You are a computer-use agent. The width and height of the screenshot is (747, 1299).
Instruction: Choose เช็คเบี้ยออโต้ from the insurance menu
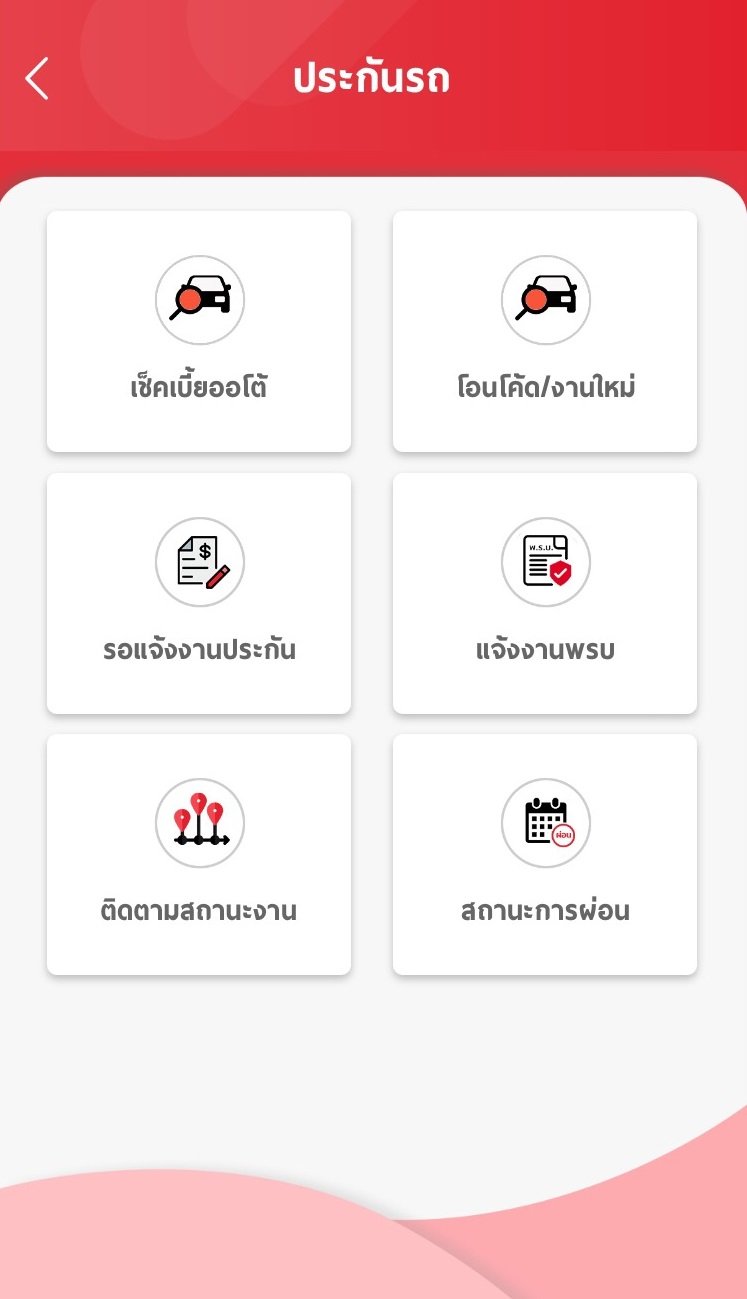(x=199, y=330)
